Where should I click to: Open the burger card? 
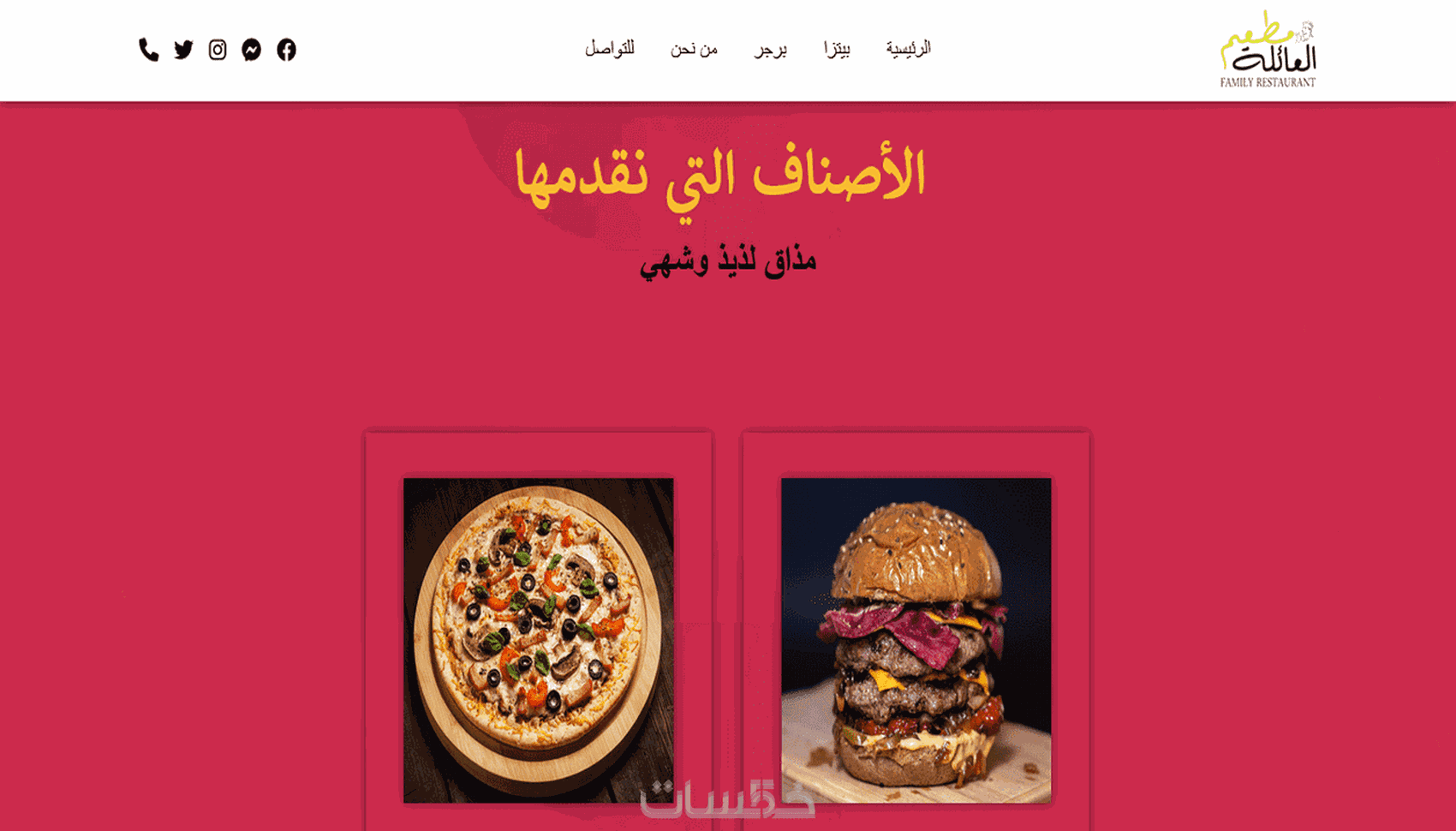pyautogui.click(x=916, y=639)
